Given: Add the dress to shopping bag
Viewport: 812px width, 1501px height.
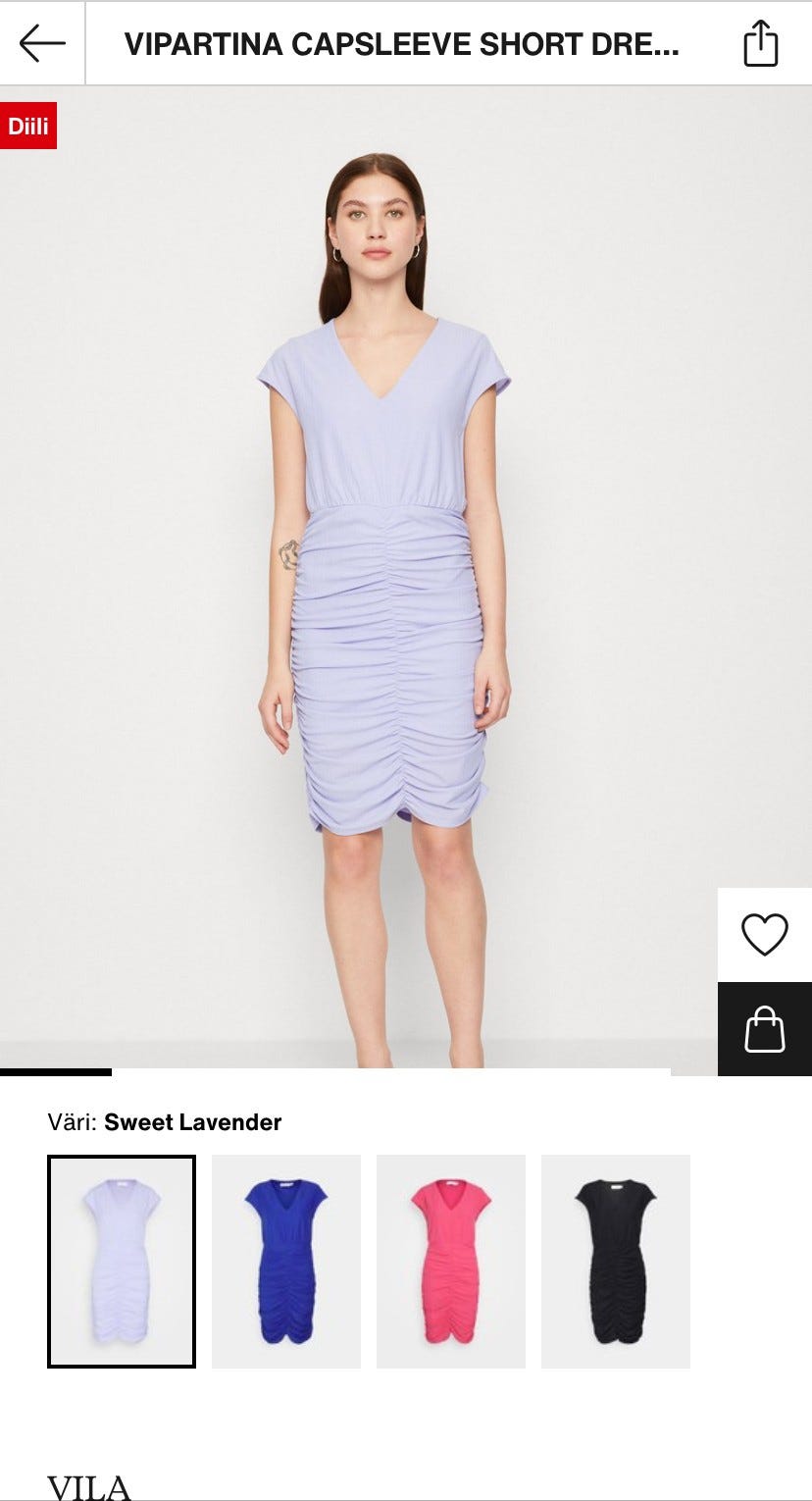Looking at the screenshot, I should 764,1029.
